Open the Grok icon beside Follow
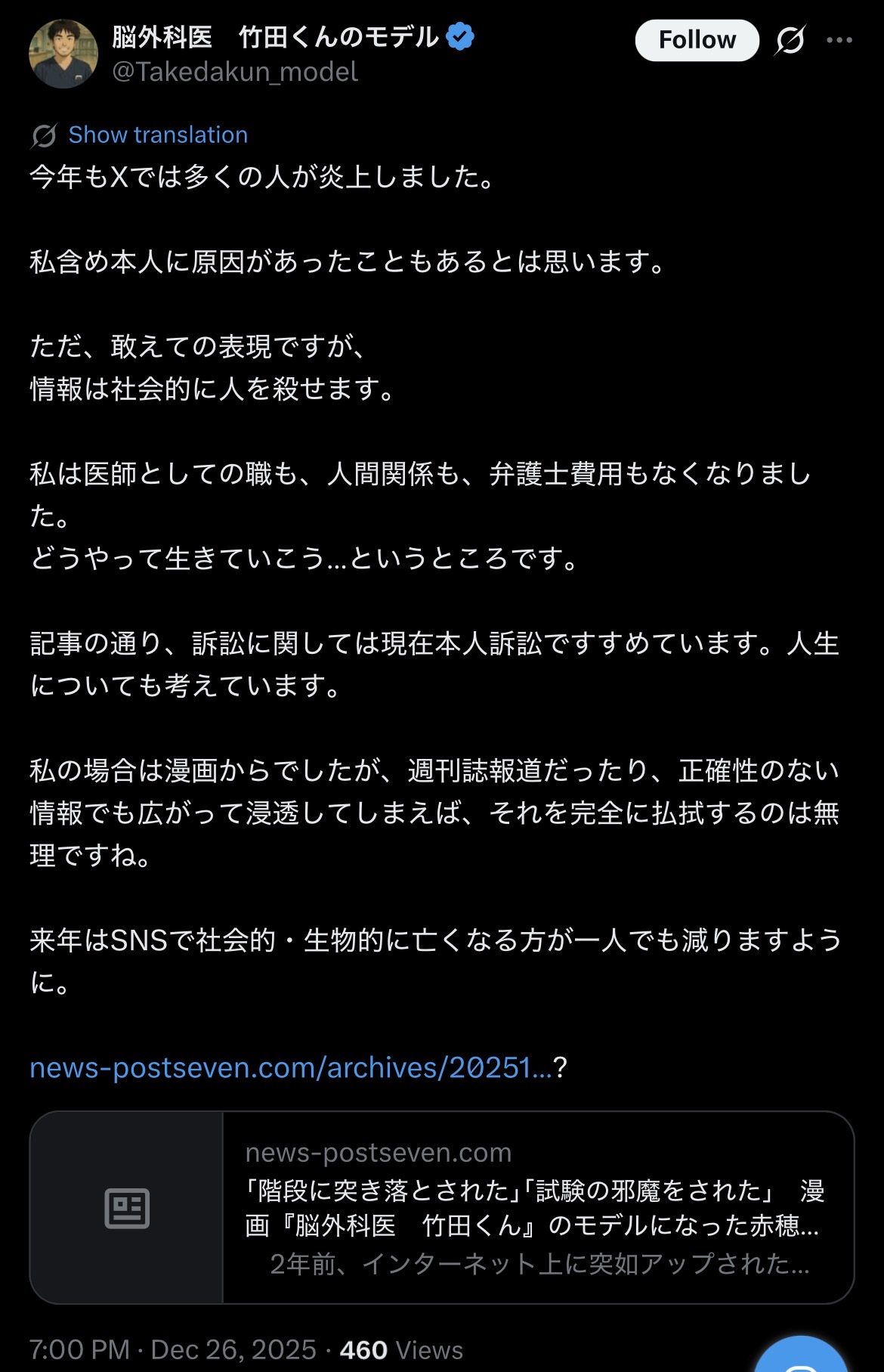 pyautogui.click(x=790, y=40)
